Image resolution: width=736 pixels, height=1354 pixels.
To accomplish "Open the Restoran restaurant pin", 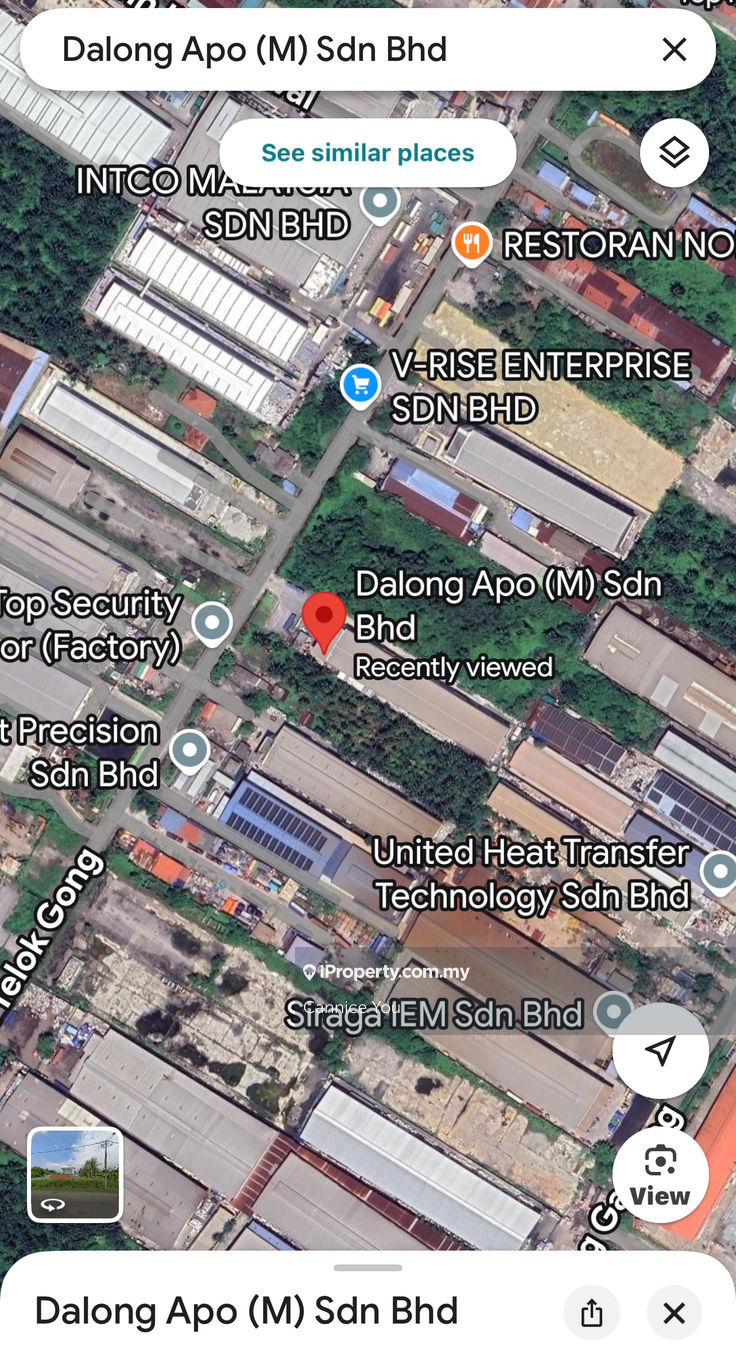I will tap(471, 243).
